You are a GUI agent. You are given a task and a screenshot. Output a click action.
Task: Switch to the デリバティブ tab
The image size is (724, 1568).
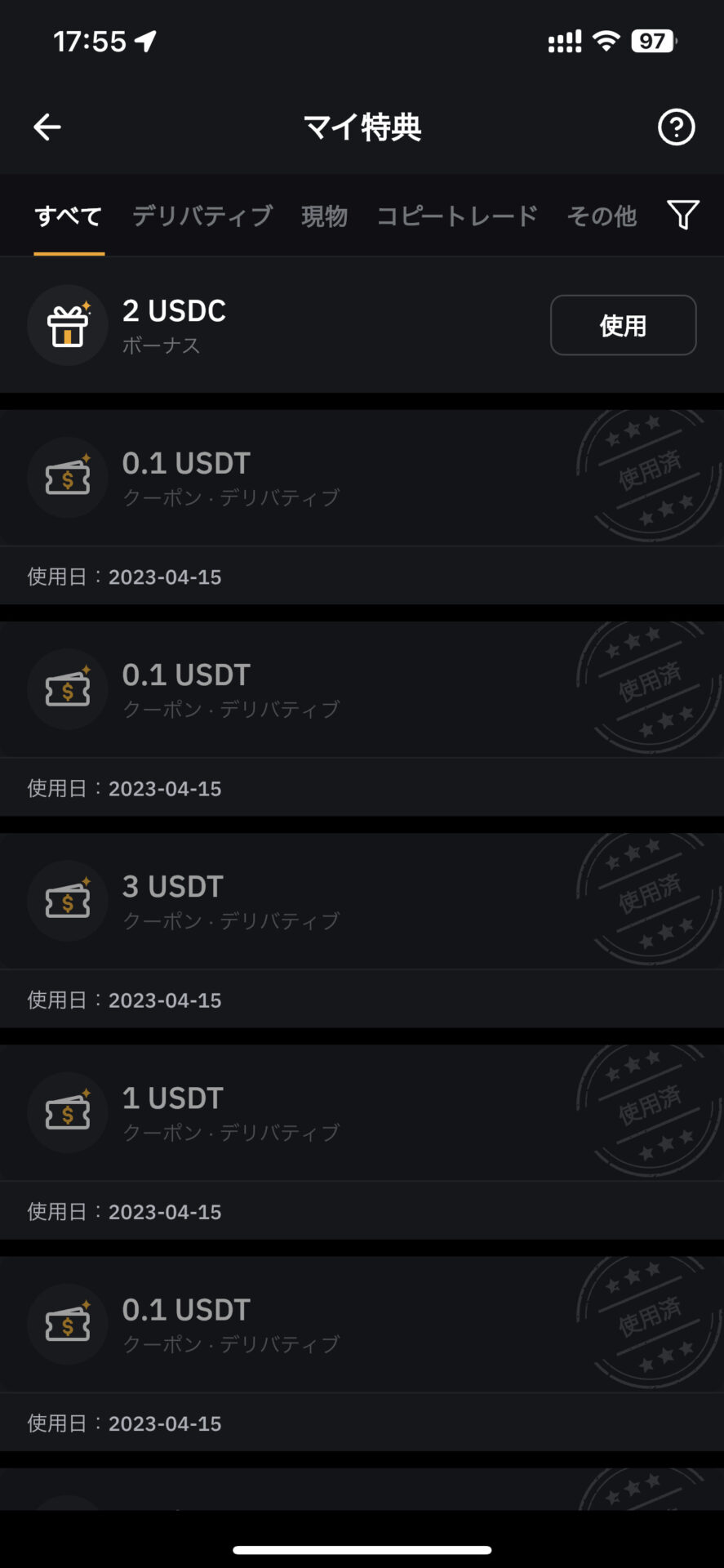pos(202,216)
